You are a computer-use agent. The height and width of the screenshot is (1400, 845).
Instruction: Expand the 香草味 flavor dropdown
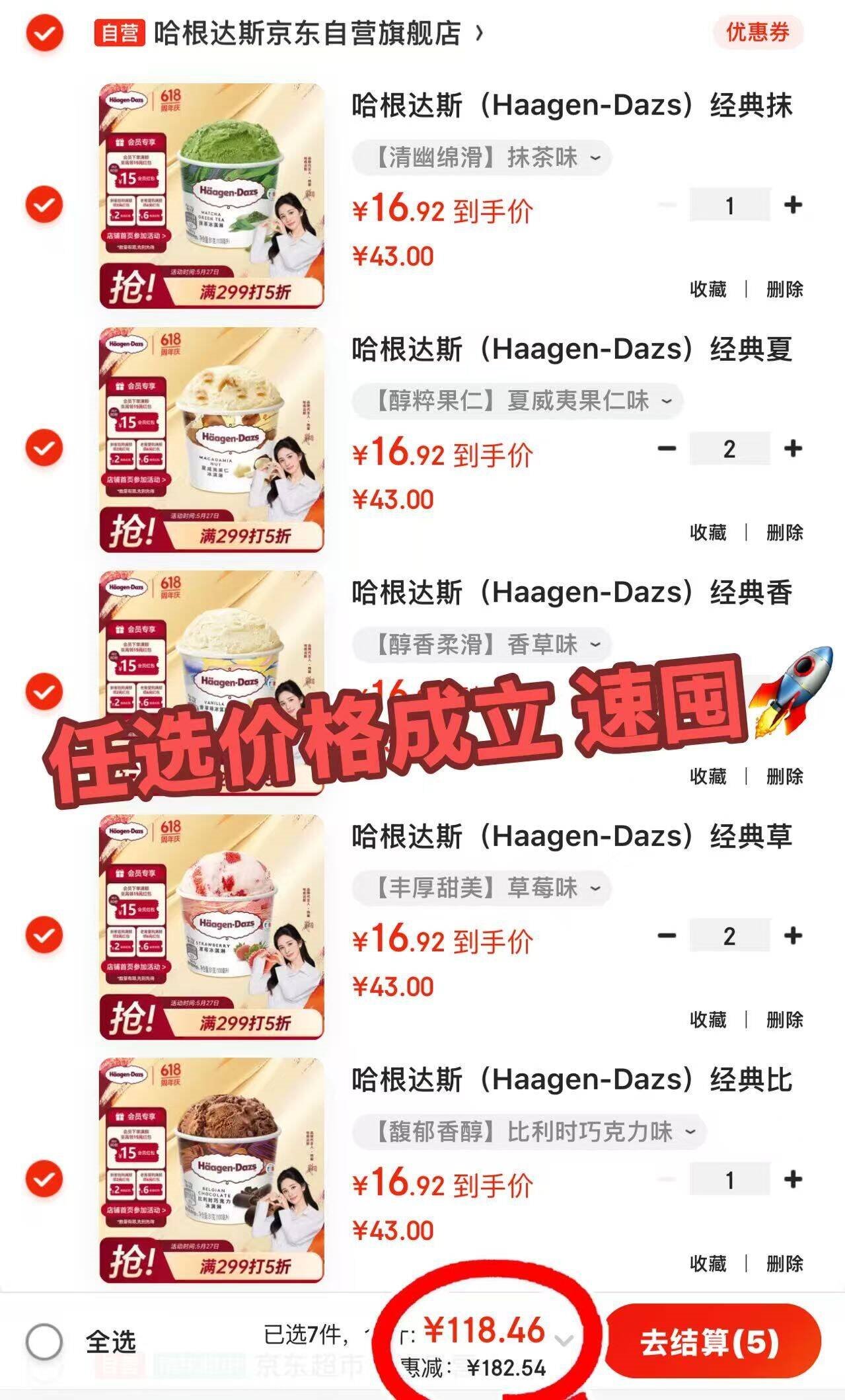[482, 644]
